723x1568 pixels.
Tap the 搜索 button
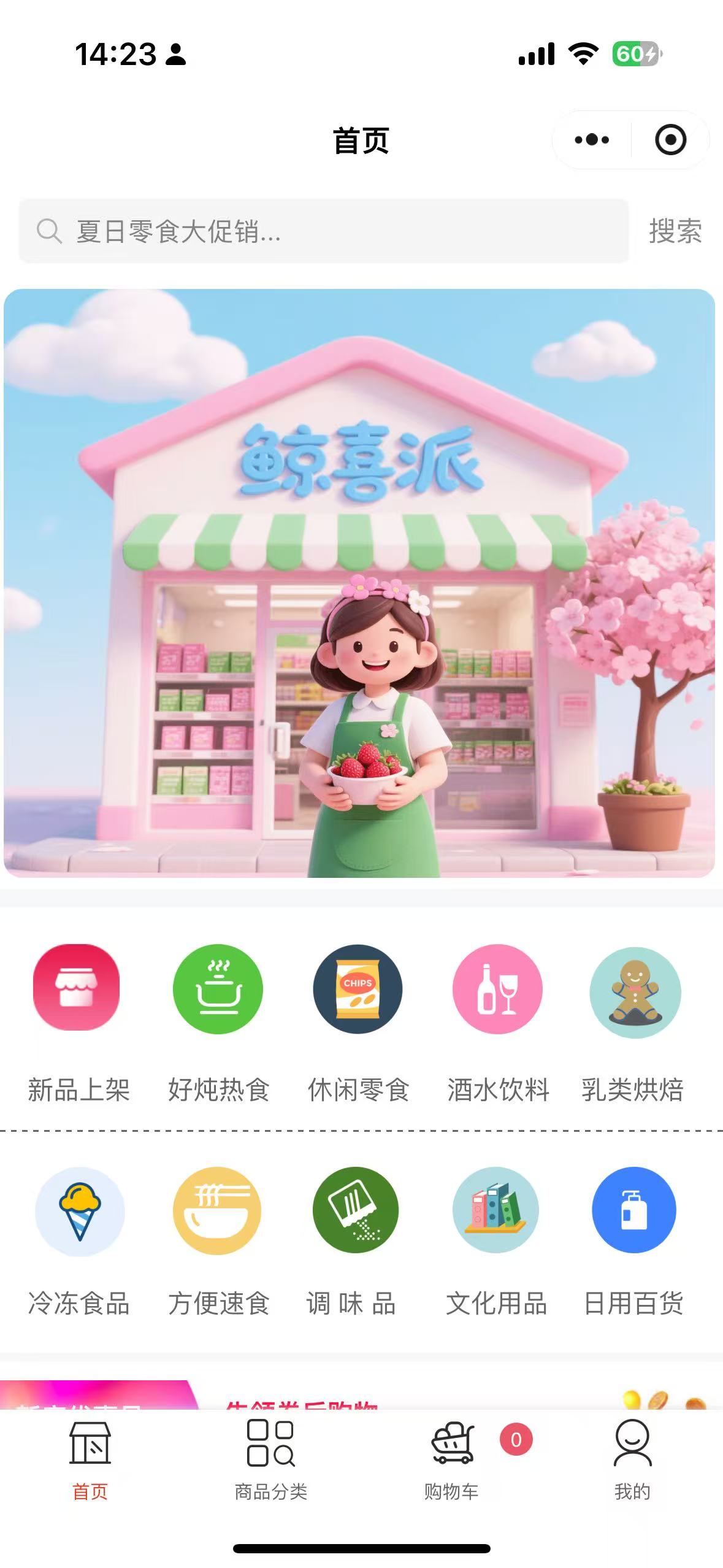tap(675, 231)
